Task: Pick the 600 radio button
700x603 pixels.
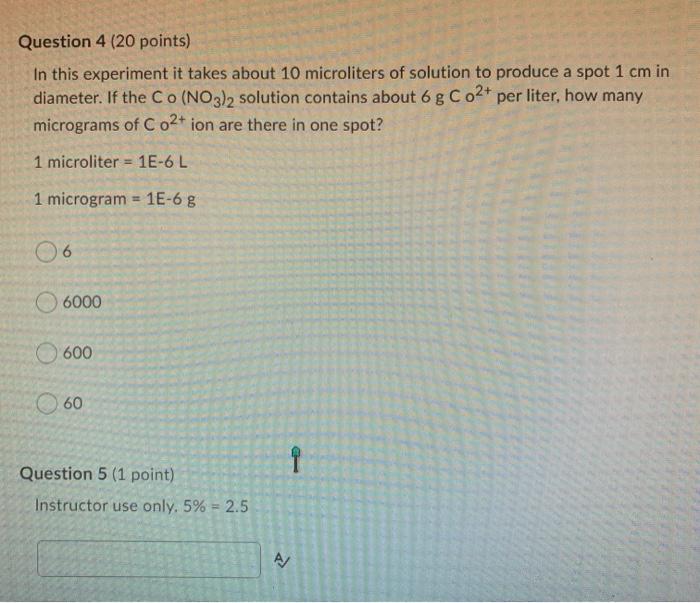Action: tap(47, 353)
